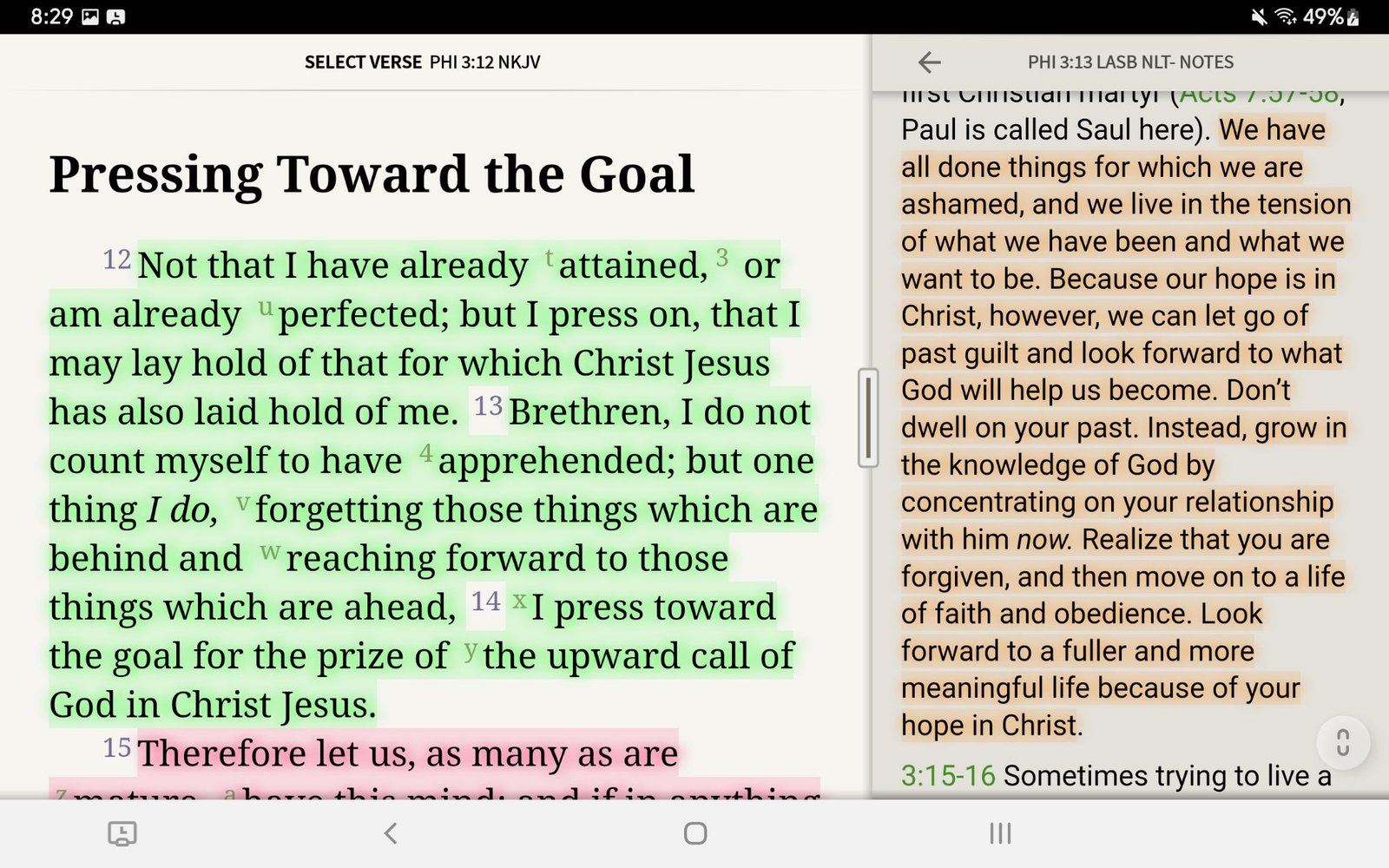
Task: Open footnote t before 'attained'
Action: click(549, 258)
